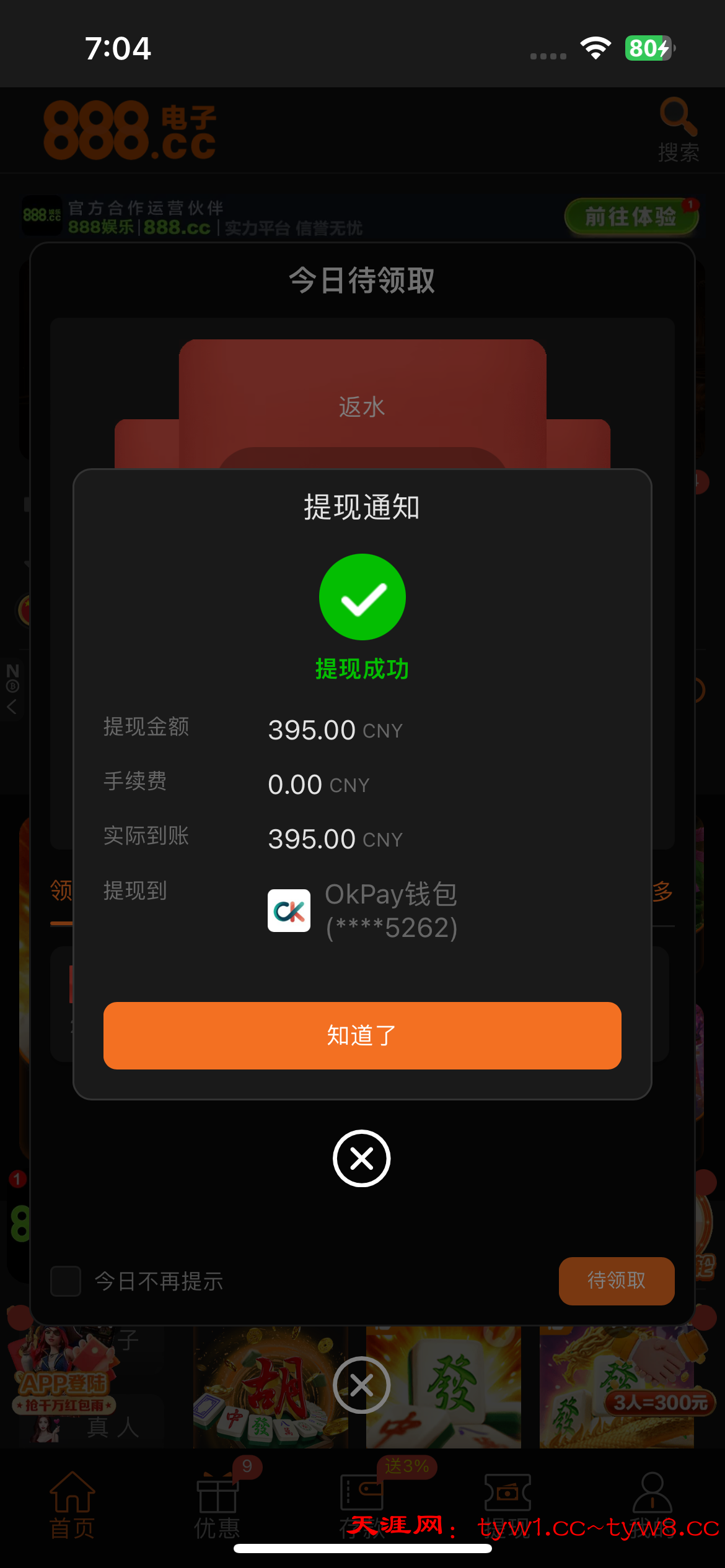Tap the 前往体验 banner button

point(631,217)
